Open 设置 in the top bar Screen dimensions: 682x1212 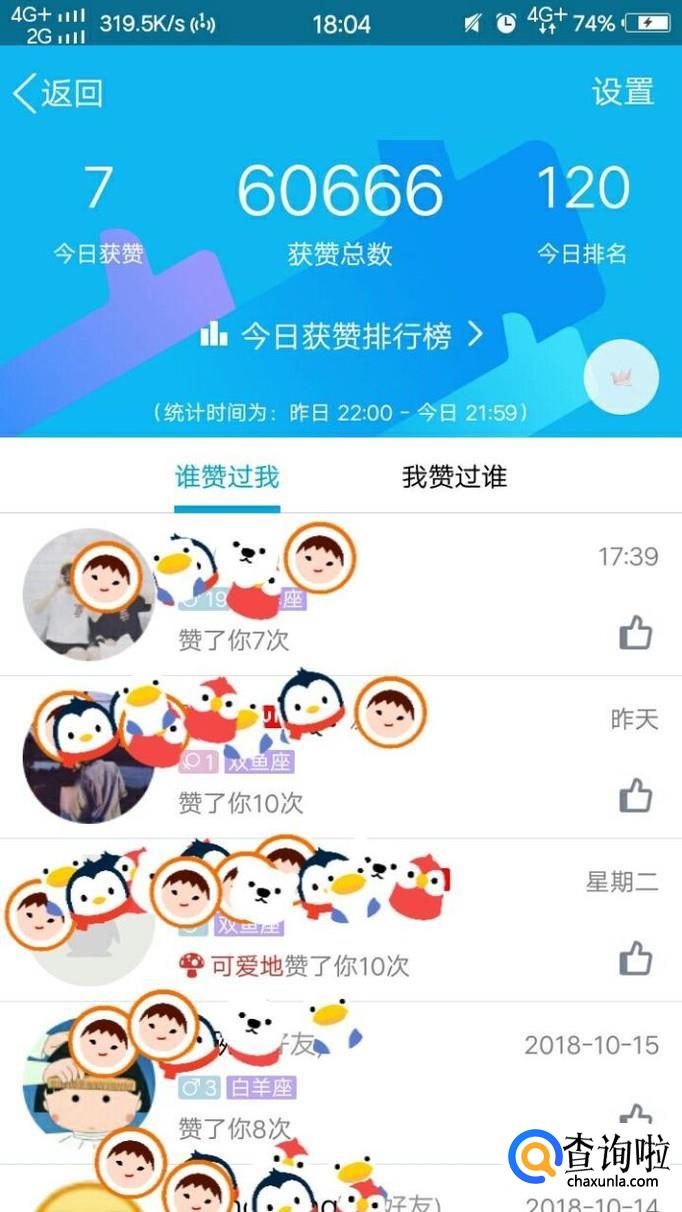point(622,91)
